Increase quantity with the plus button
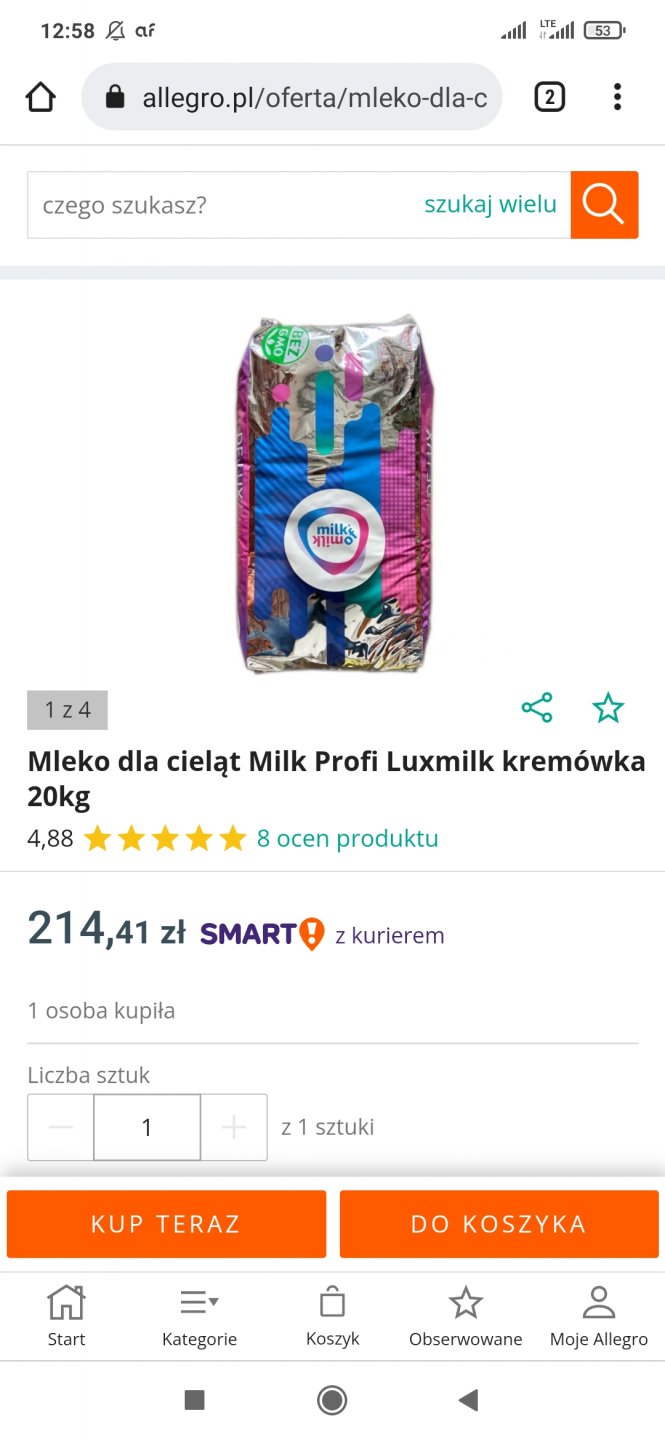The image size is (665, 1440). coord(234,1127)
